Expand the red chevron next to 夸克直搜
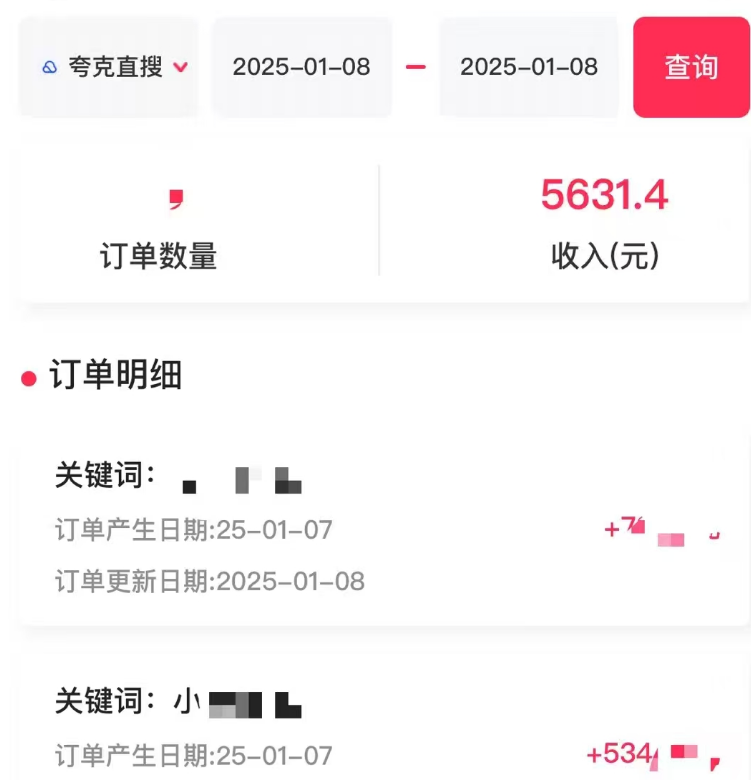This screenshot has height=780, width=751. (x=180, y=67)
